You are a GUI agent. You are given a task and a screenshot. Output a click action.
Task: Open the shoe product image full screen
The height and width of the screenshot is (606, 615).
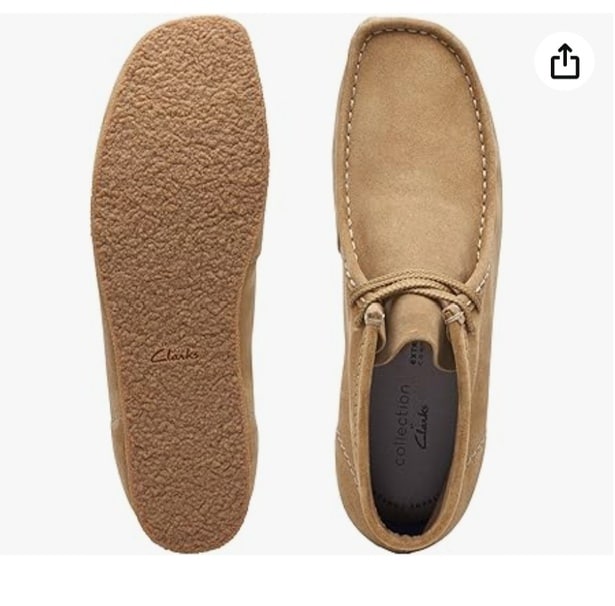pyautogui.click(x=300, y=290)
